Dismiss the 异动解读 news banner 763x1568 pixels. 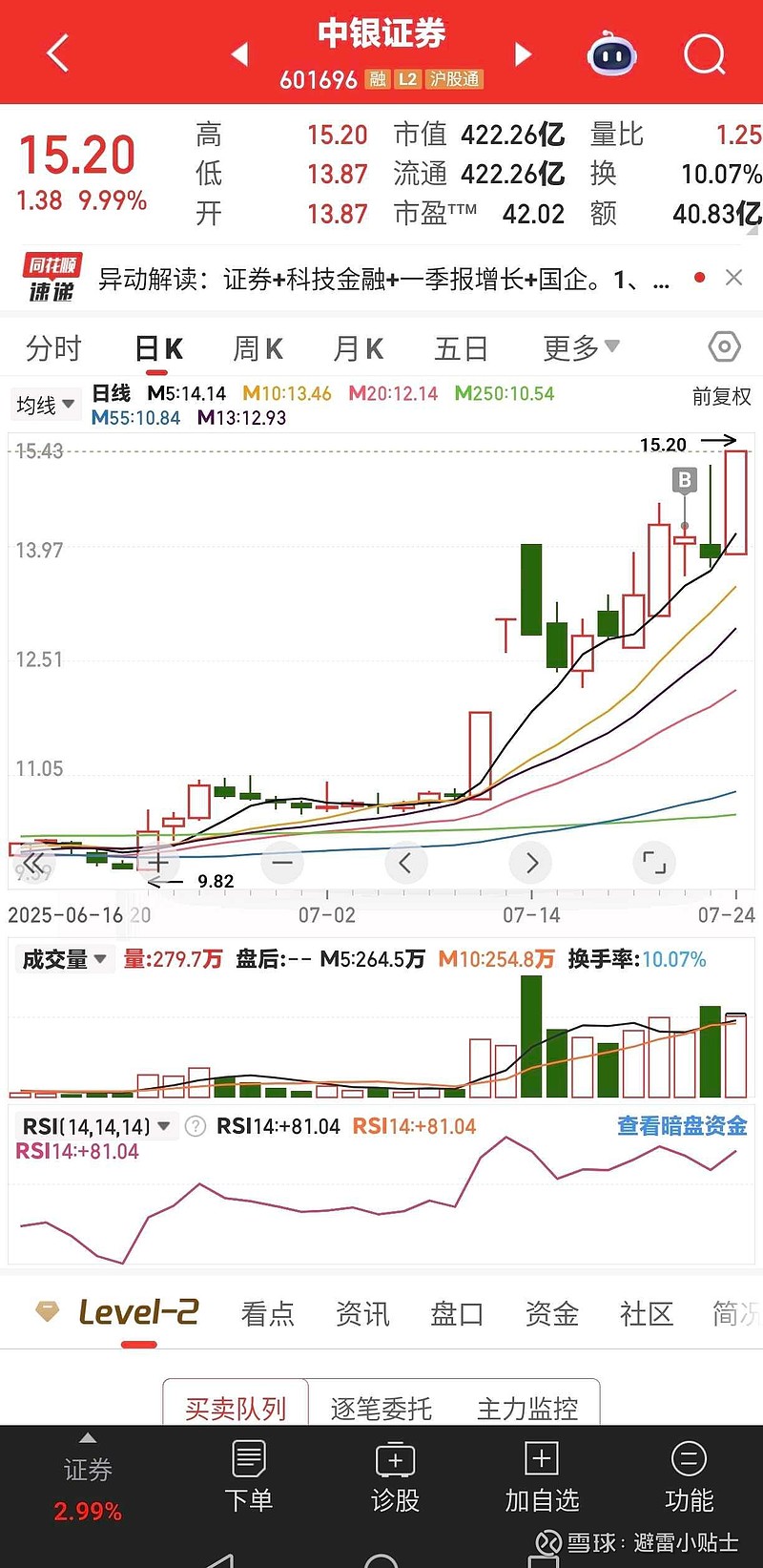point(733,278)
